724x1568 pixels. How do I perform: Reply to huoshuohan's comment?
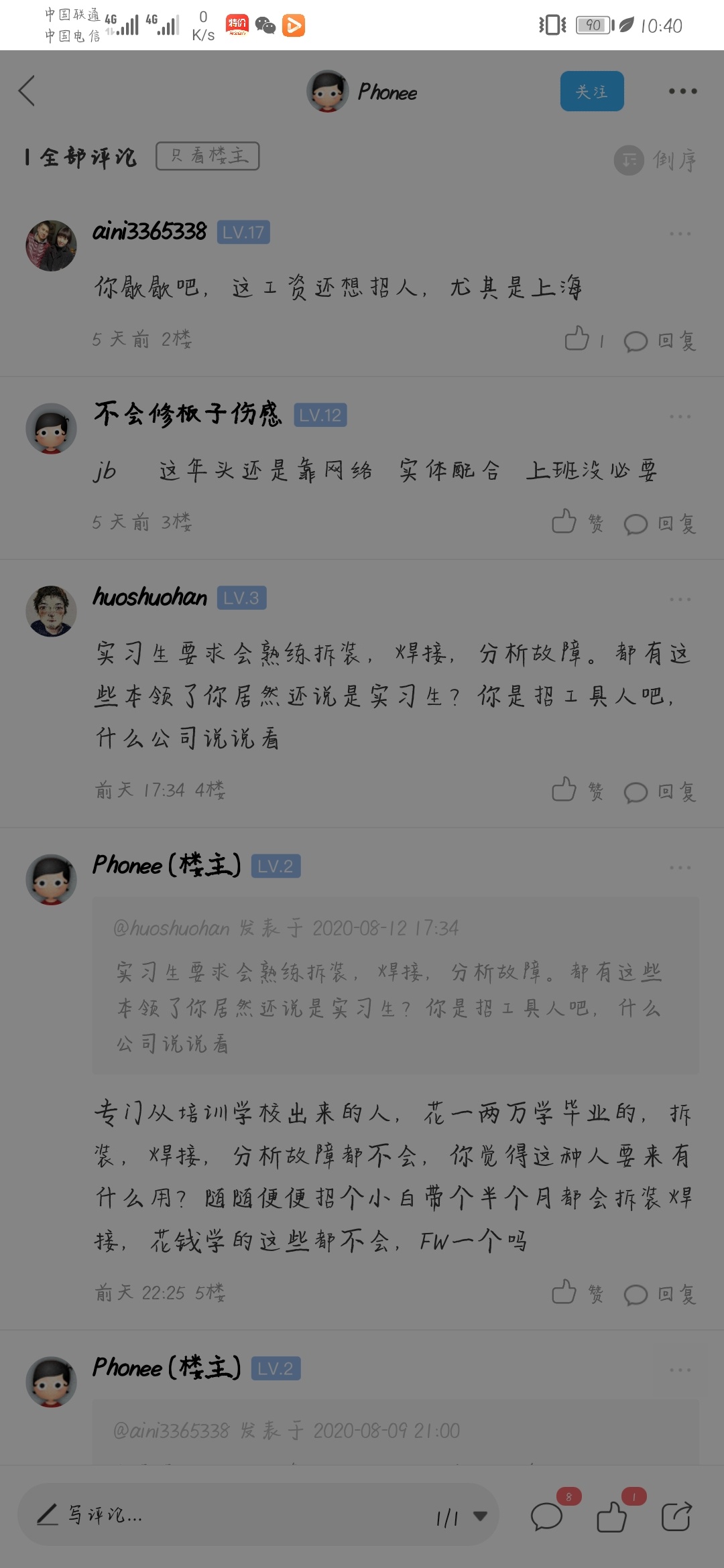660,792
